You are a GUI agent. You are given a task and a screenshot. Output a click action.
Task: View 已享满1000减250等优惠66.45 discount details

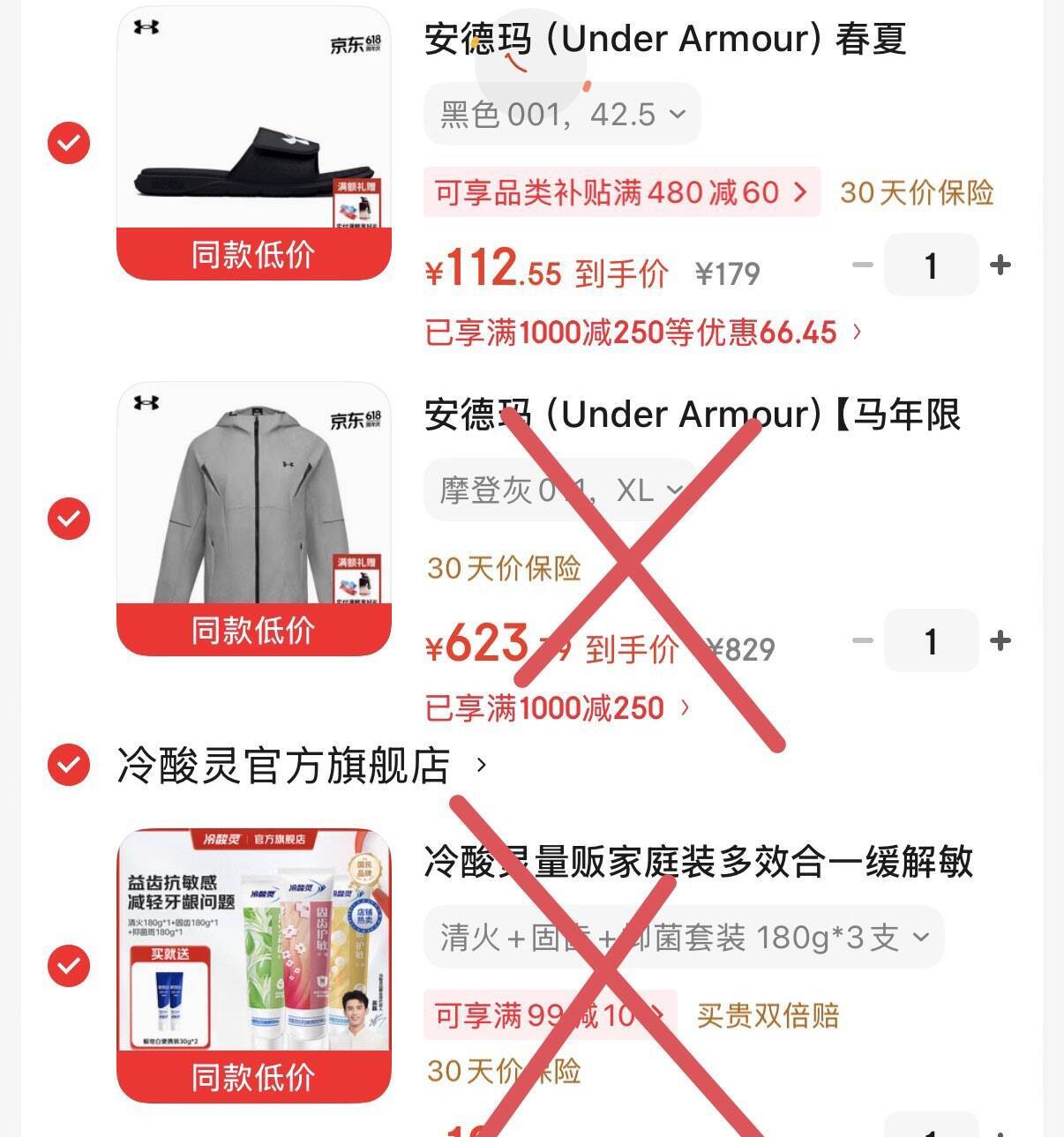click(644, 333)
